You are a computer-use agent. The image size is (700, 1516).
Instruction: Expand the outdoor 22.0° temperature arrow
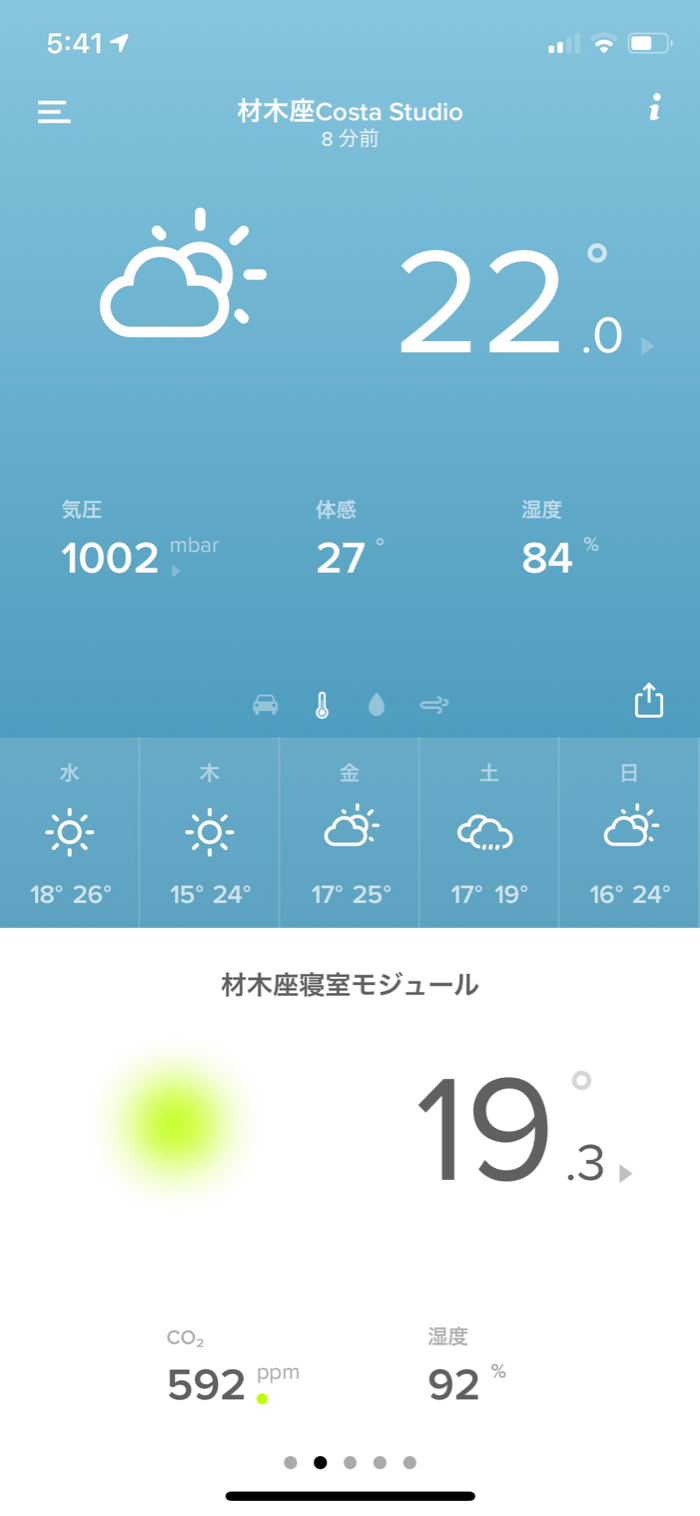(x=647, y=346)
